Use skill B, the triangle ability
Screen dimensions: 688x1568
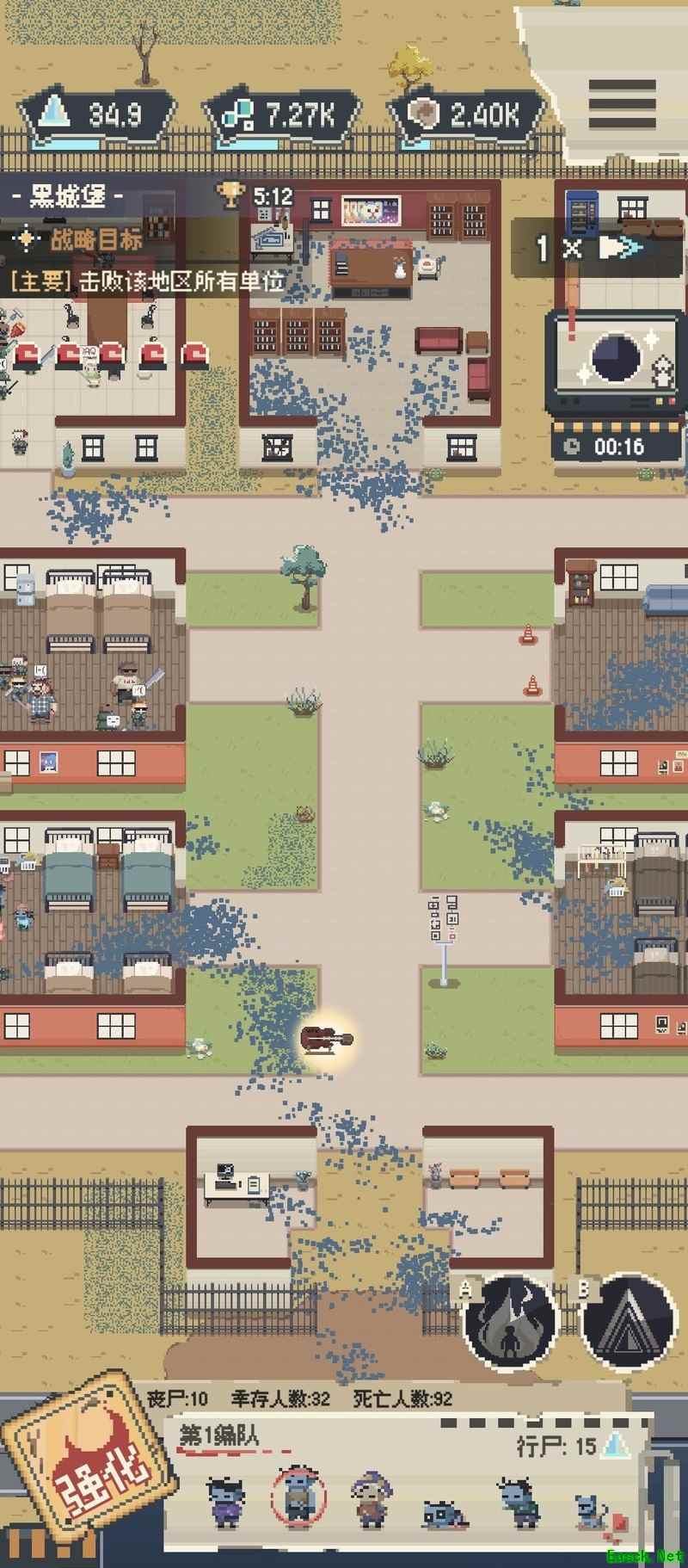click(x=629, y=1322)
